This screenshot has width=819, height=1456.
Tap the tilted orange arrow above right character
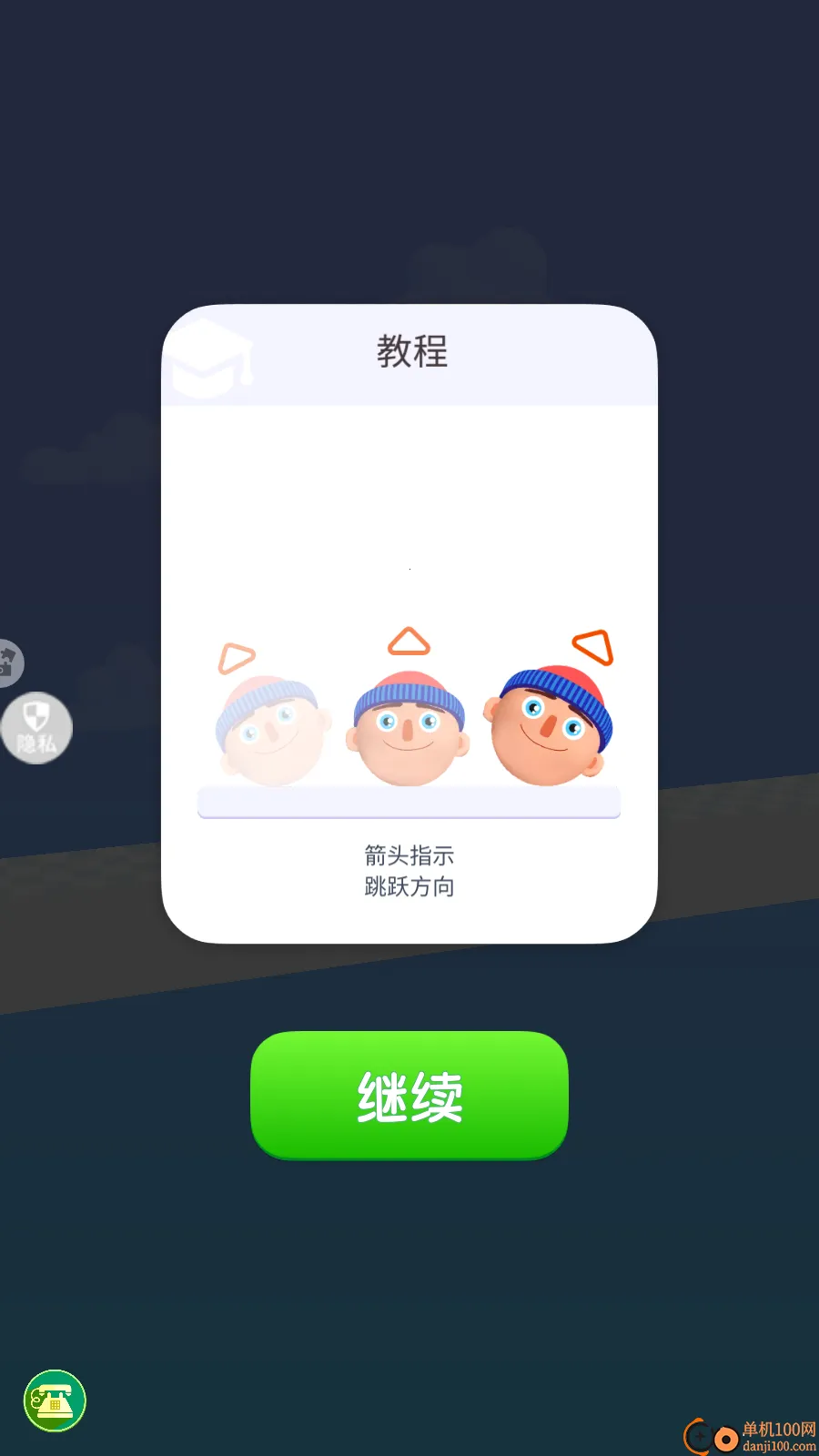point(592,648)
